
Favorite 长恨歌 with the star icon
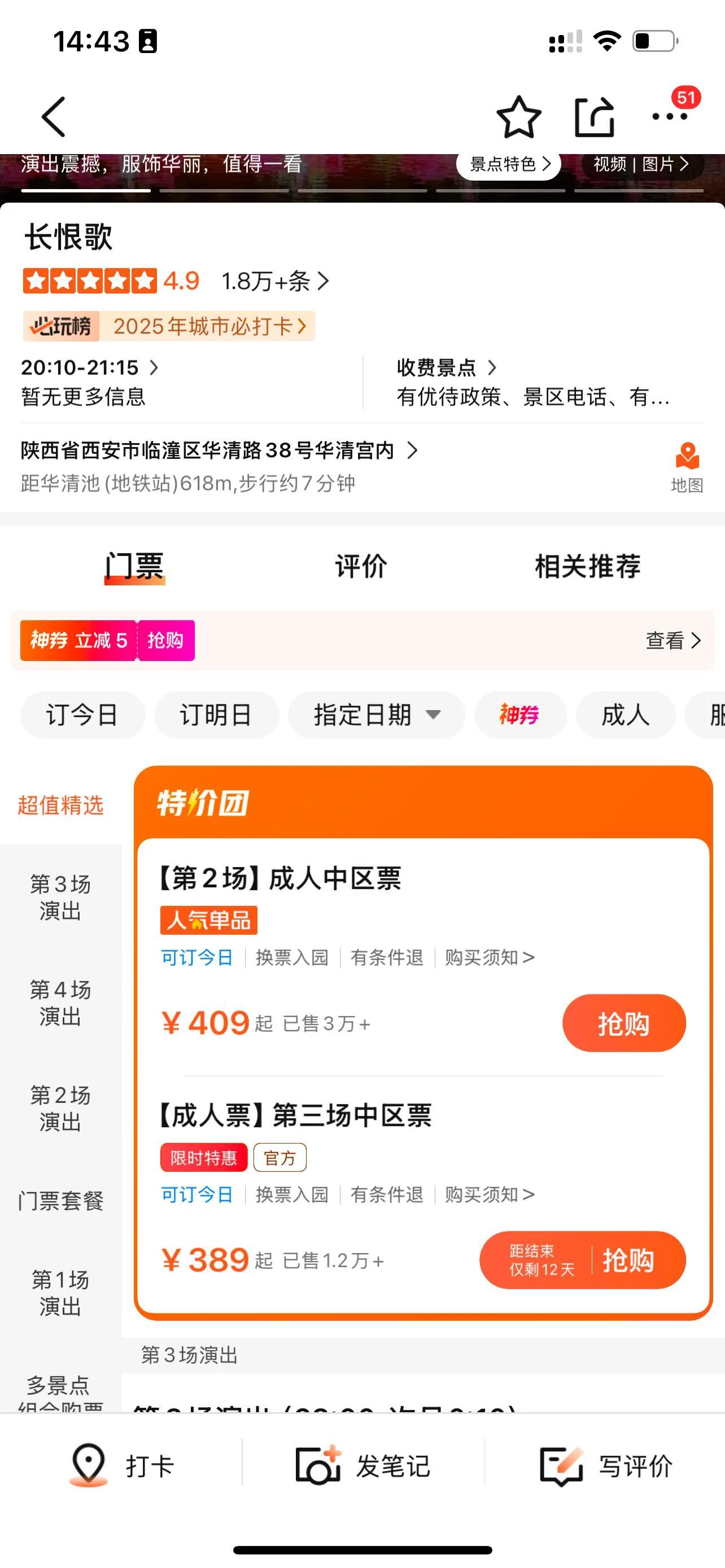[518, 117]
